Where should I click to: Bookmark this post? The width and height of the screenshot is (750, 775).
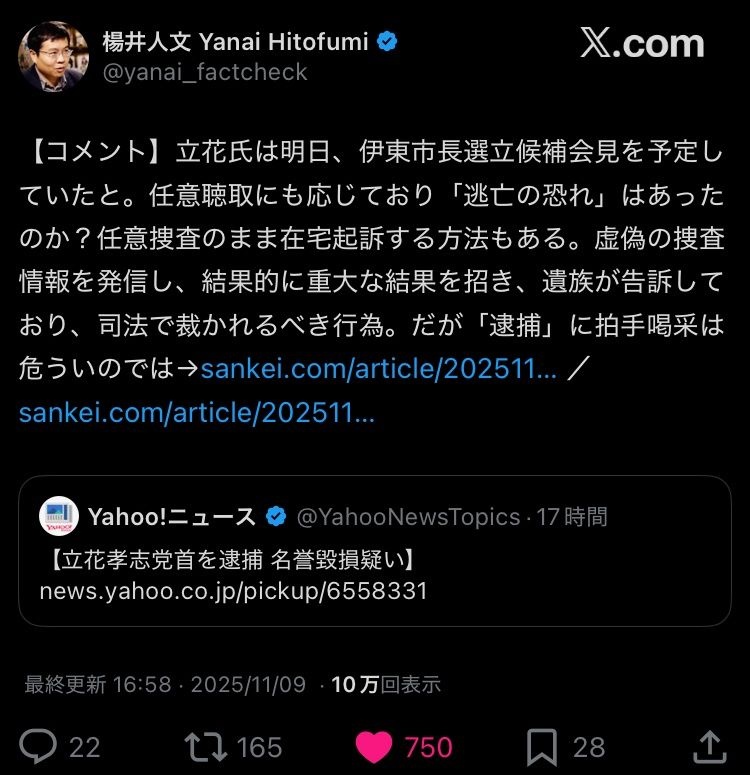pyautogui.click(x=542, y=745)
